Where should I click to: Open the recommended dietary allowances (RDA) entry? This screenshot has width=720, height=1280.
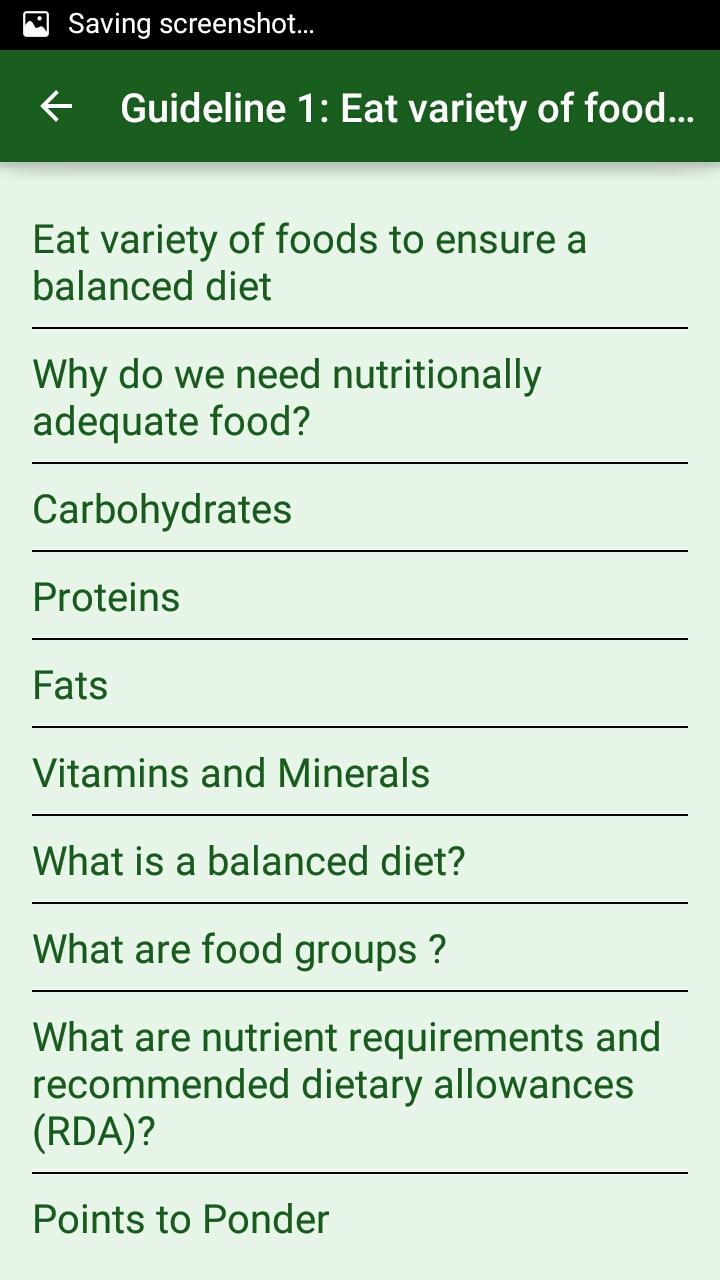click(360, 1084)
